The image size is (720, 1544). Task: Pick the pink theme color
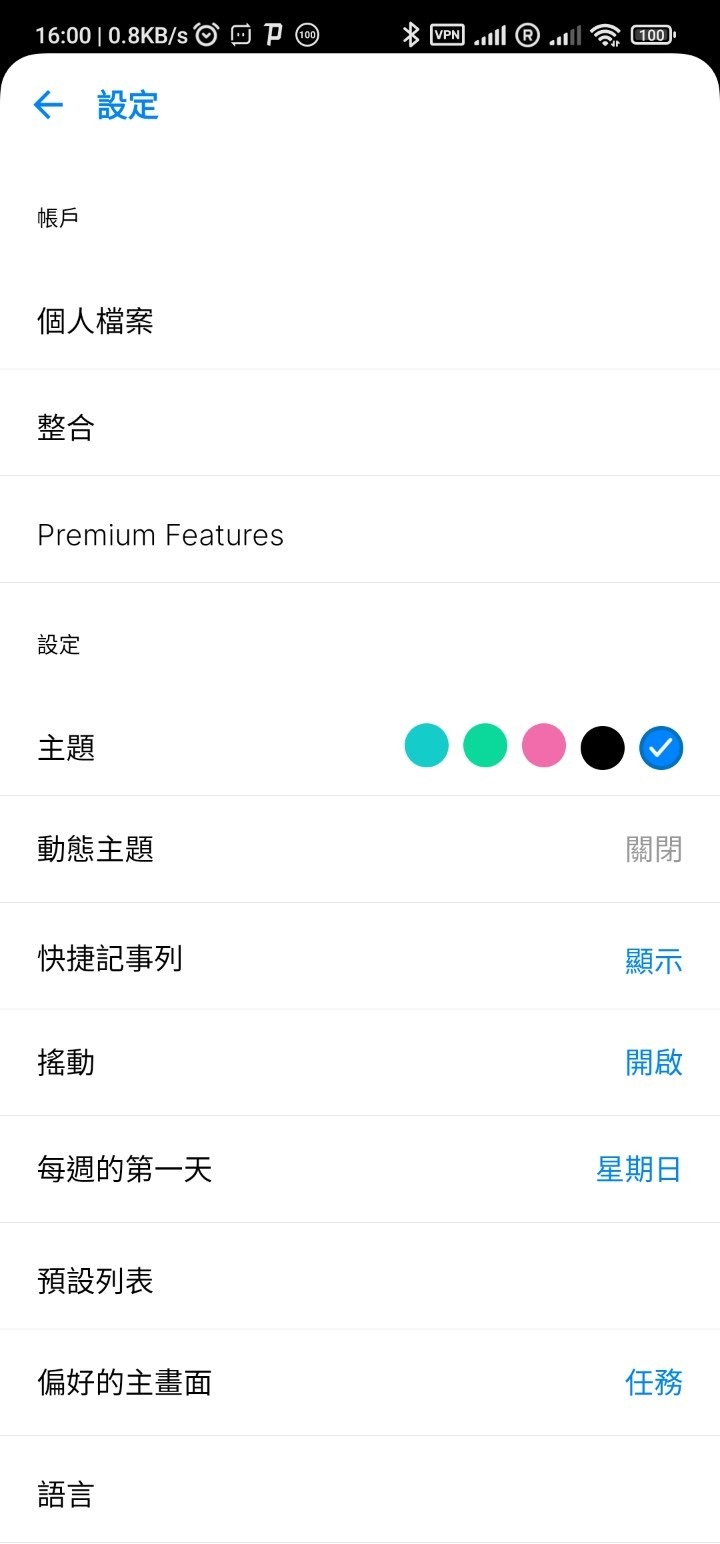click(x=544, y=747)
